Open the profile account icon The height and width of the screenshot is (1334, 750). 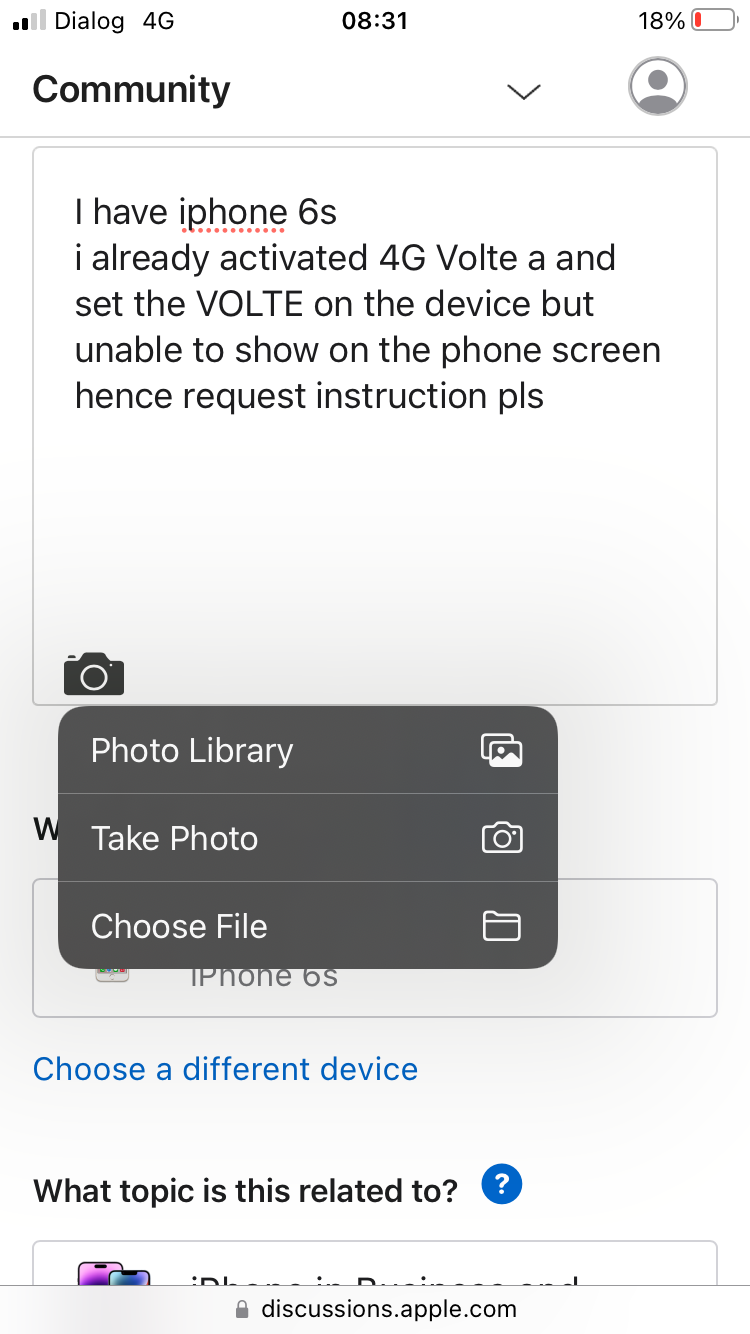657,87
